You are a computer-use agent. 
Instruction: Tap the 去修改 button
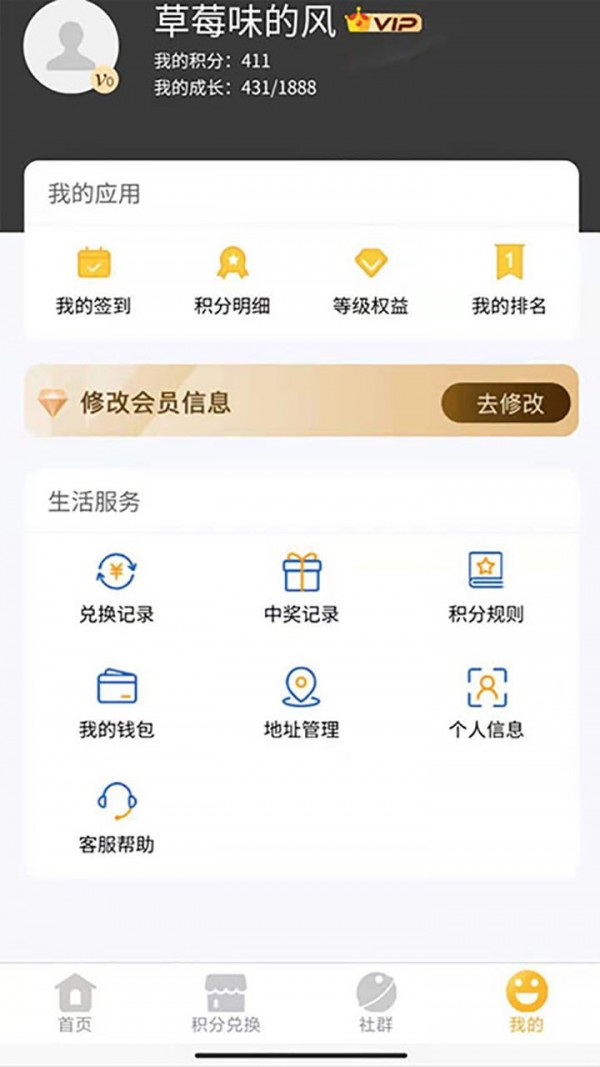506,403
